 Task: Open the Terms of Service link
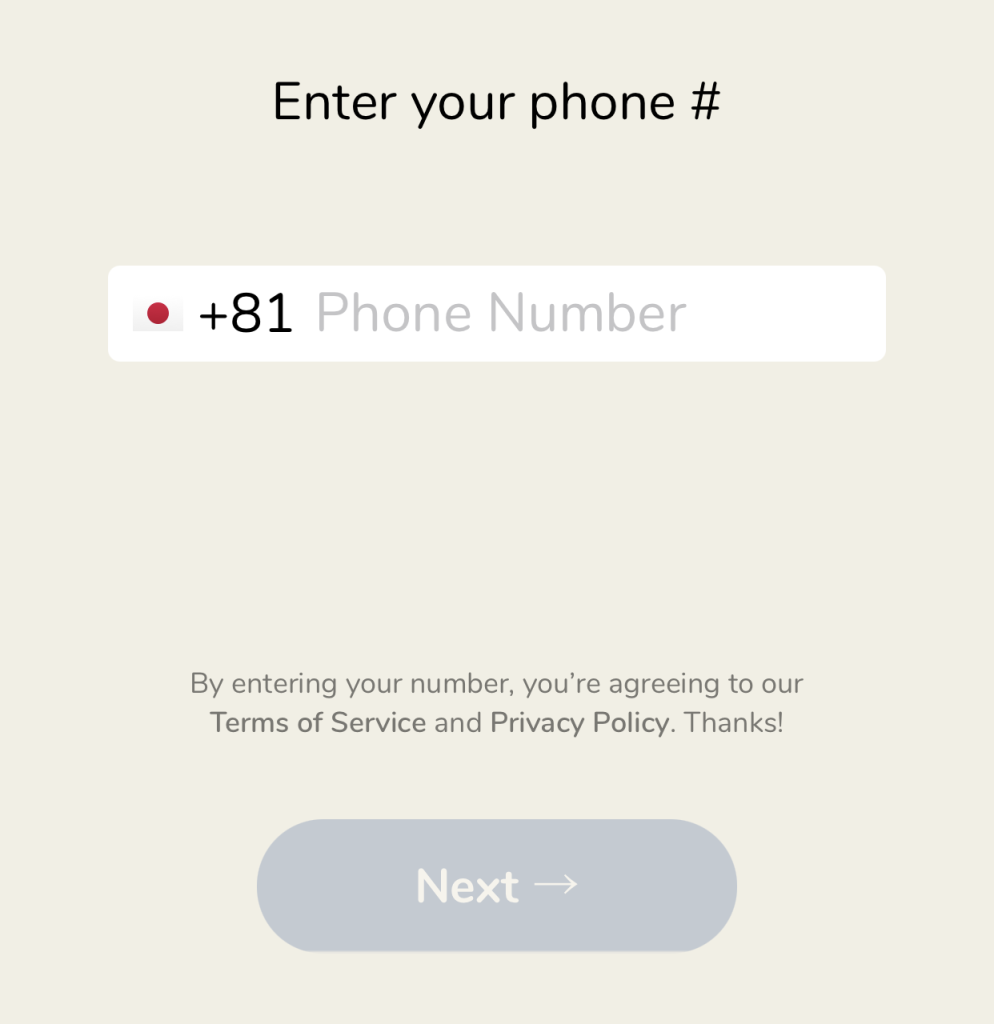point(318,722)
